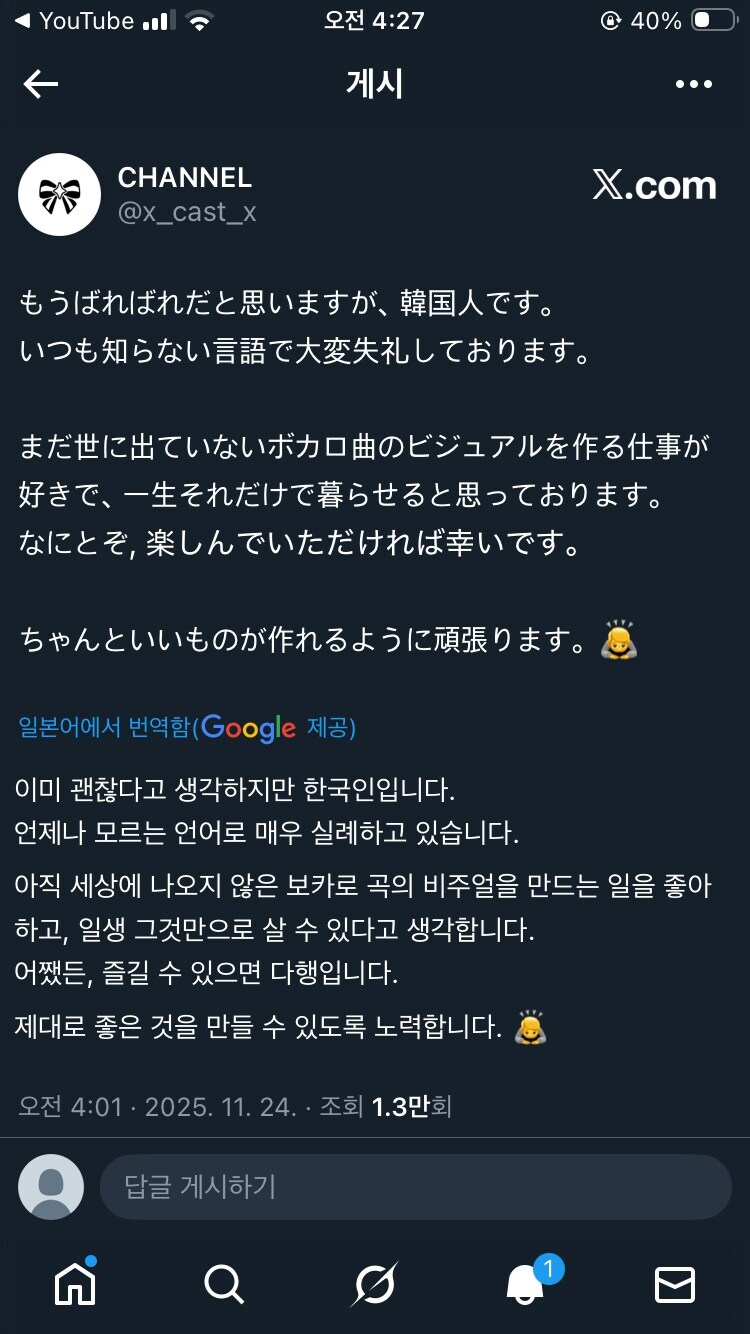The width and height of the screenshot is (750, 1334).
Task: Tap the reply input field 답글 게시하기
Action: 415,1187
